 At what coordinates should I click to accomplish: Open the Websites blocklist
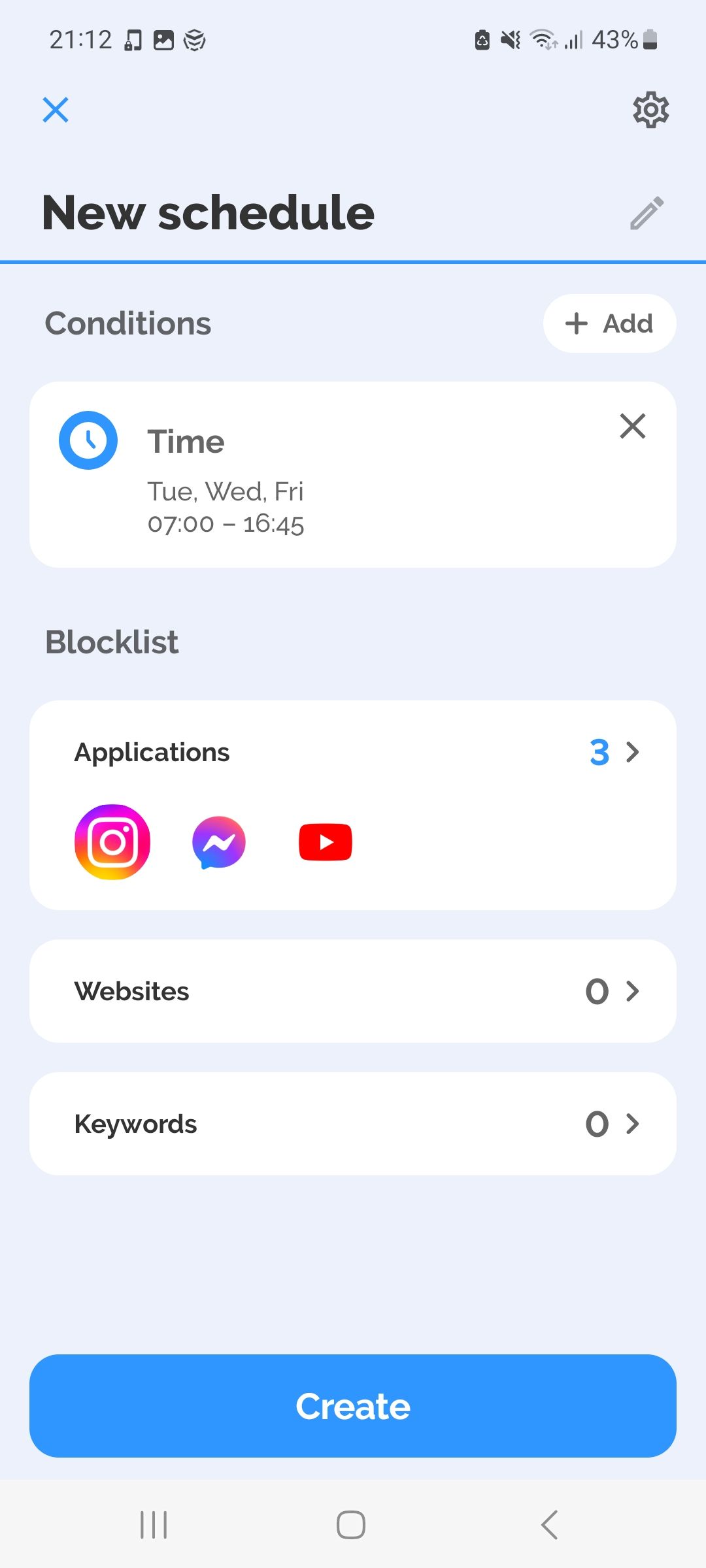(353, 991)
